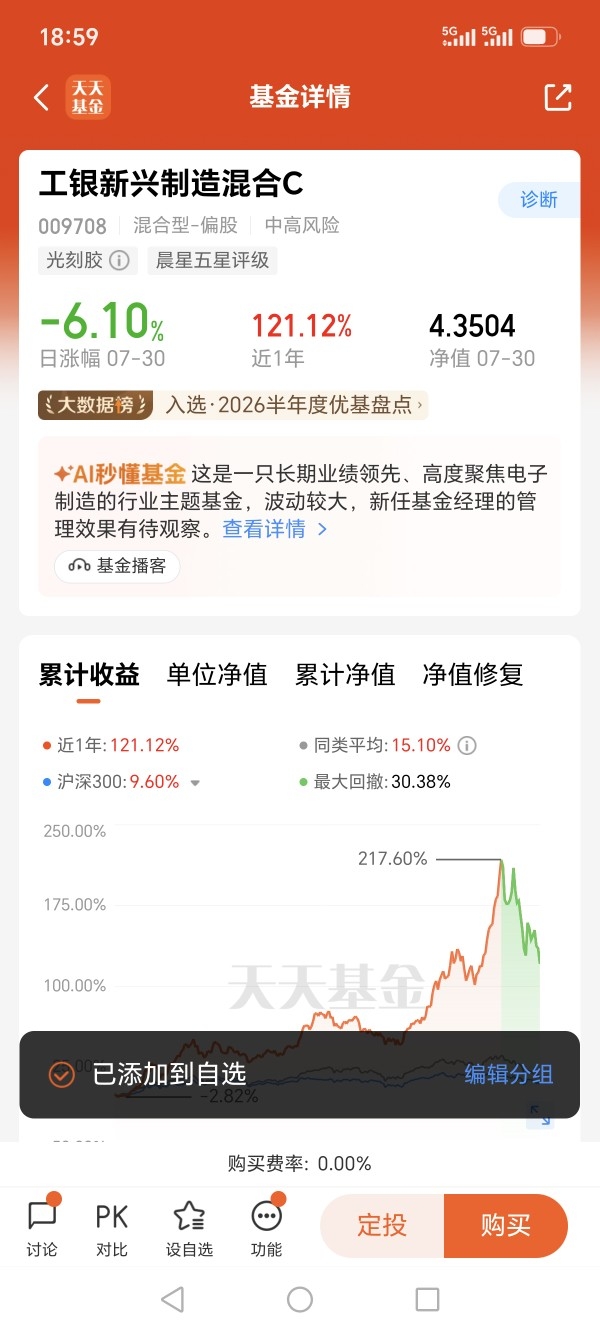Select the 累计收益 tab
Viewport: 600px width, 1332px height.
pos(89,675)
